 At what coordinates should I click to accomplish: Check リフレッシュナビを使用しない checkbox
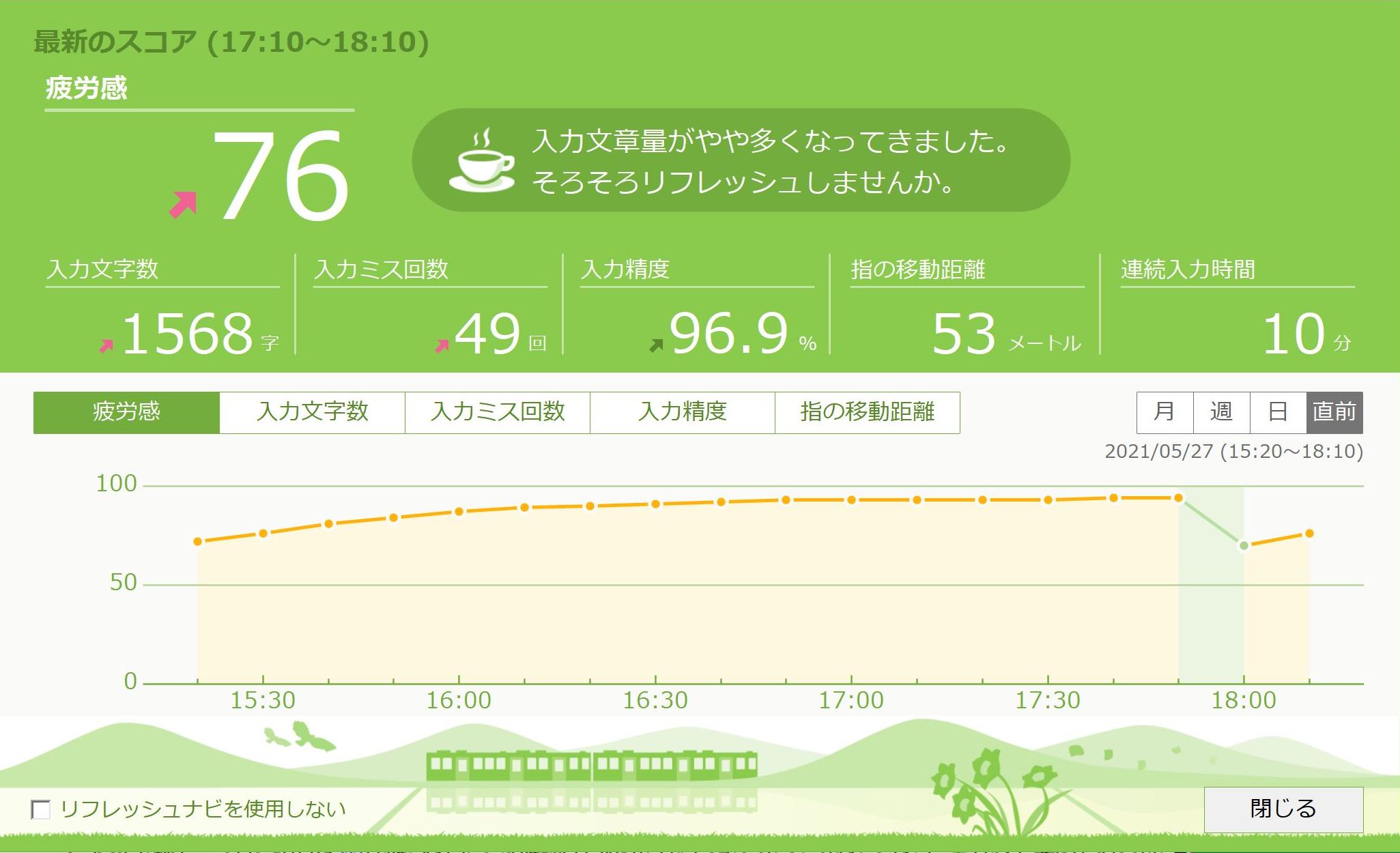click(42, 810)
